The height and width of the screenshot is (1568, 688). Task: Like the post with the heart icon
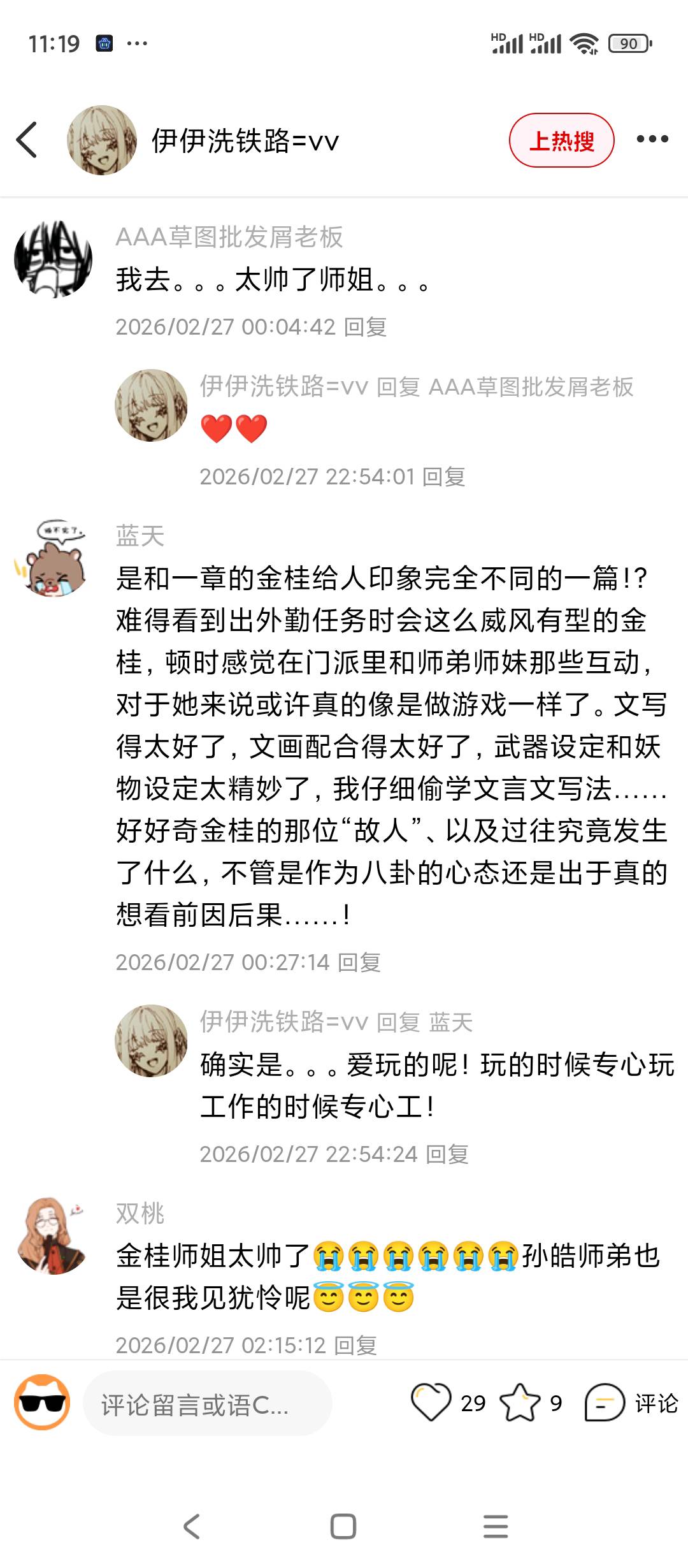pos(431,1403)
